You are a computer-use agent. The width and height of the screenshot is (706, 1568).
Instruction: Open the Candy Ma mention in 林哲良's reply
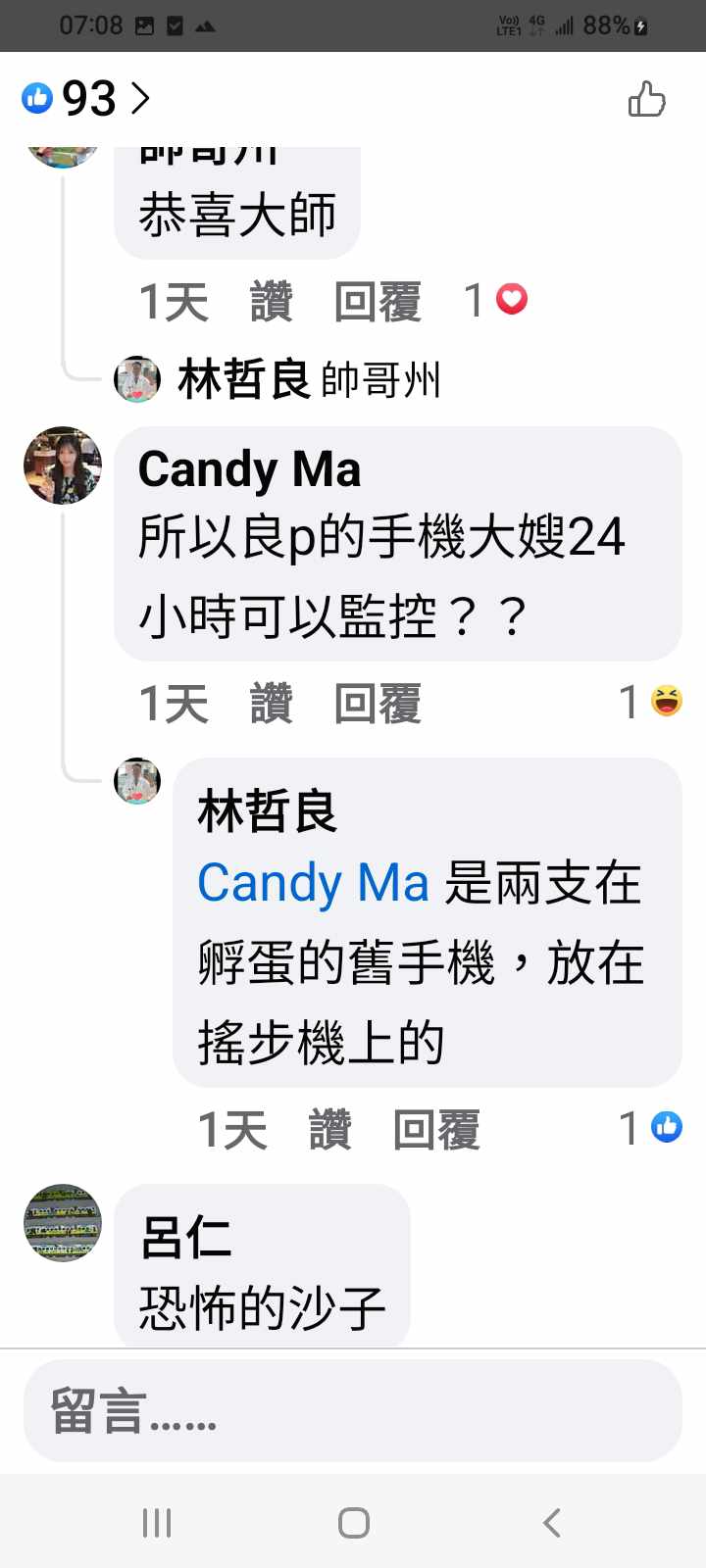(x=313, y=882)
